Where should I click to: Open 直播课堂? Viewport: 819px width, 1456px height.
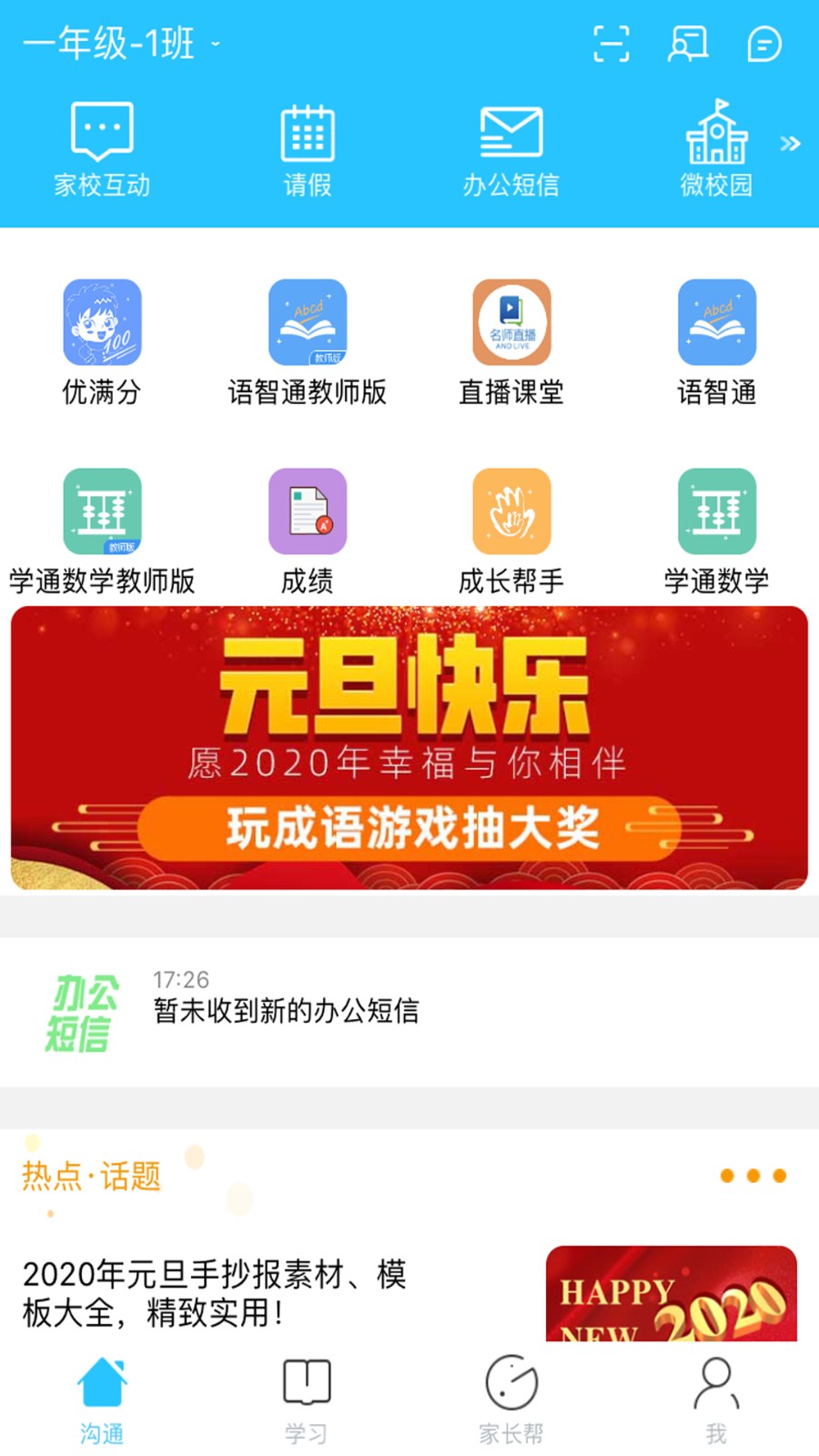pos(511,342)
